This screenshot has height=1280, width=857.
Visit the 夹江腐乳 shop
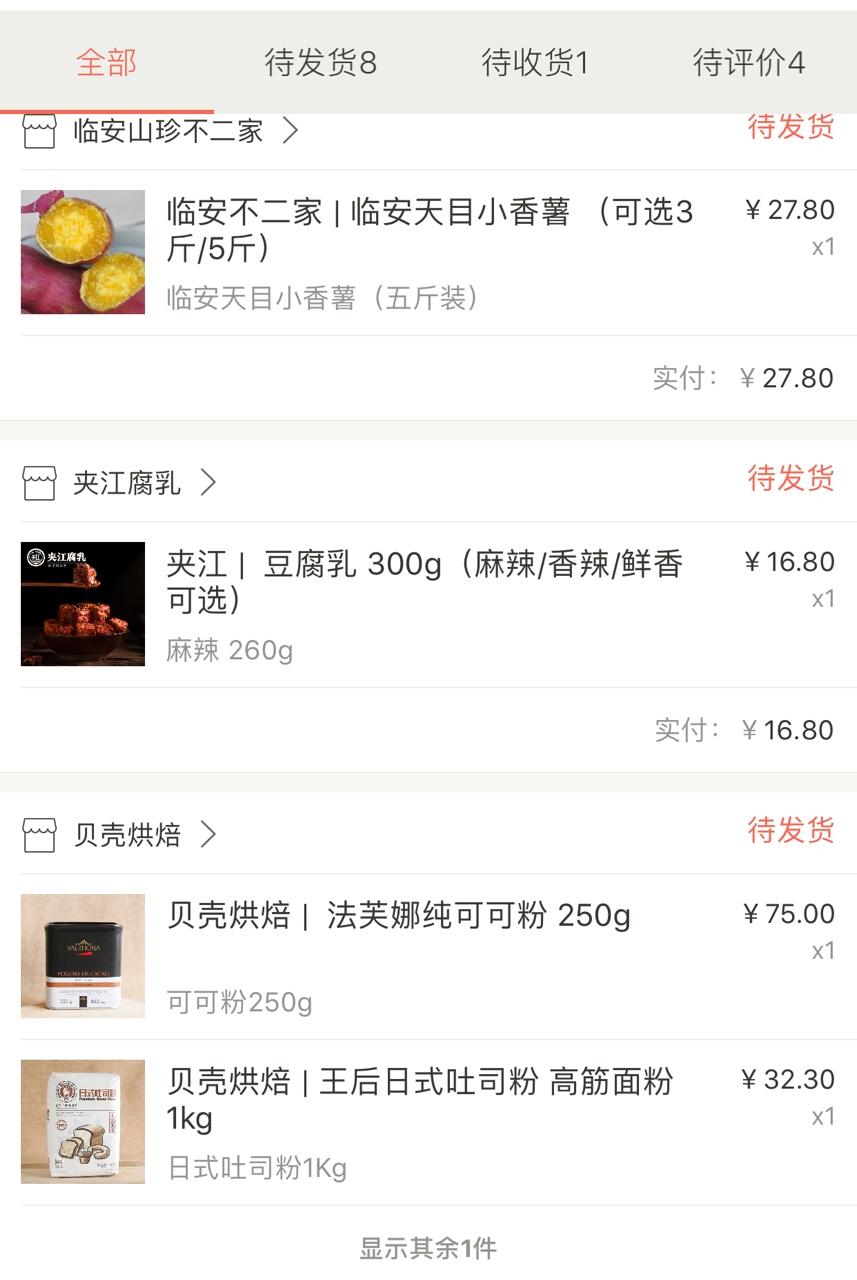[127, 484]
